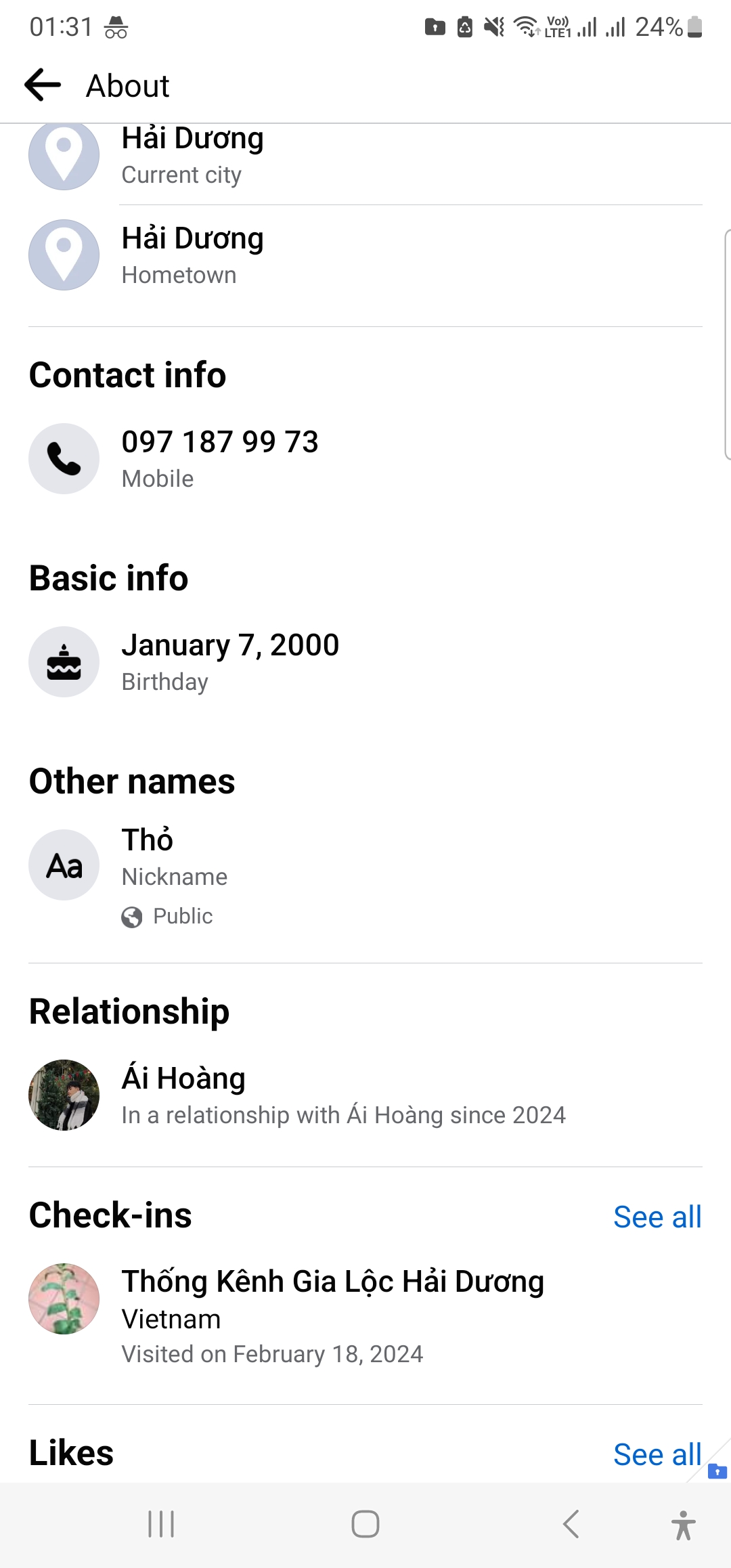
Task: Tap mobile number 097 187 99 73
Action: pyautogui.click(x=219, y=443)
